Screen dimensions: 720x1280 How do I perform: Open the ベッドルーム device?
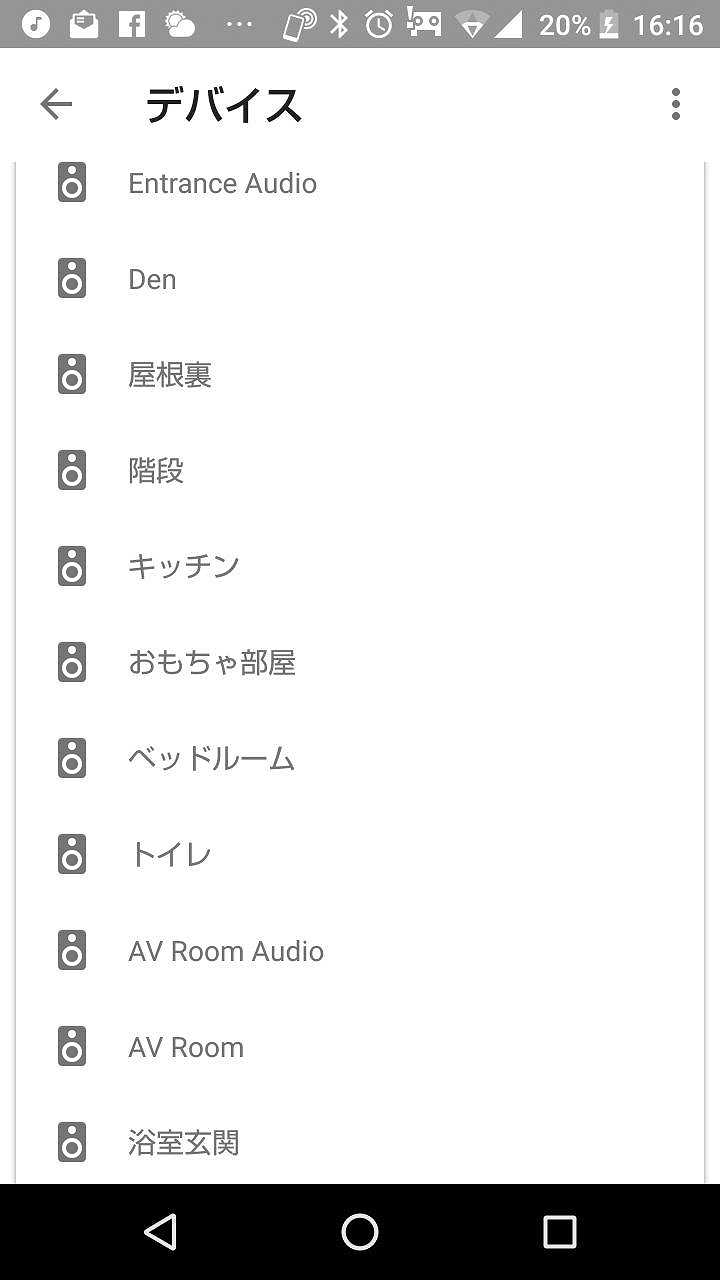(x=212, y=759)
